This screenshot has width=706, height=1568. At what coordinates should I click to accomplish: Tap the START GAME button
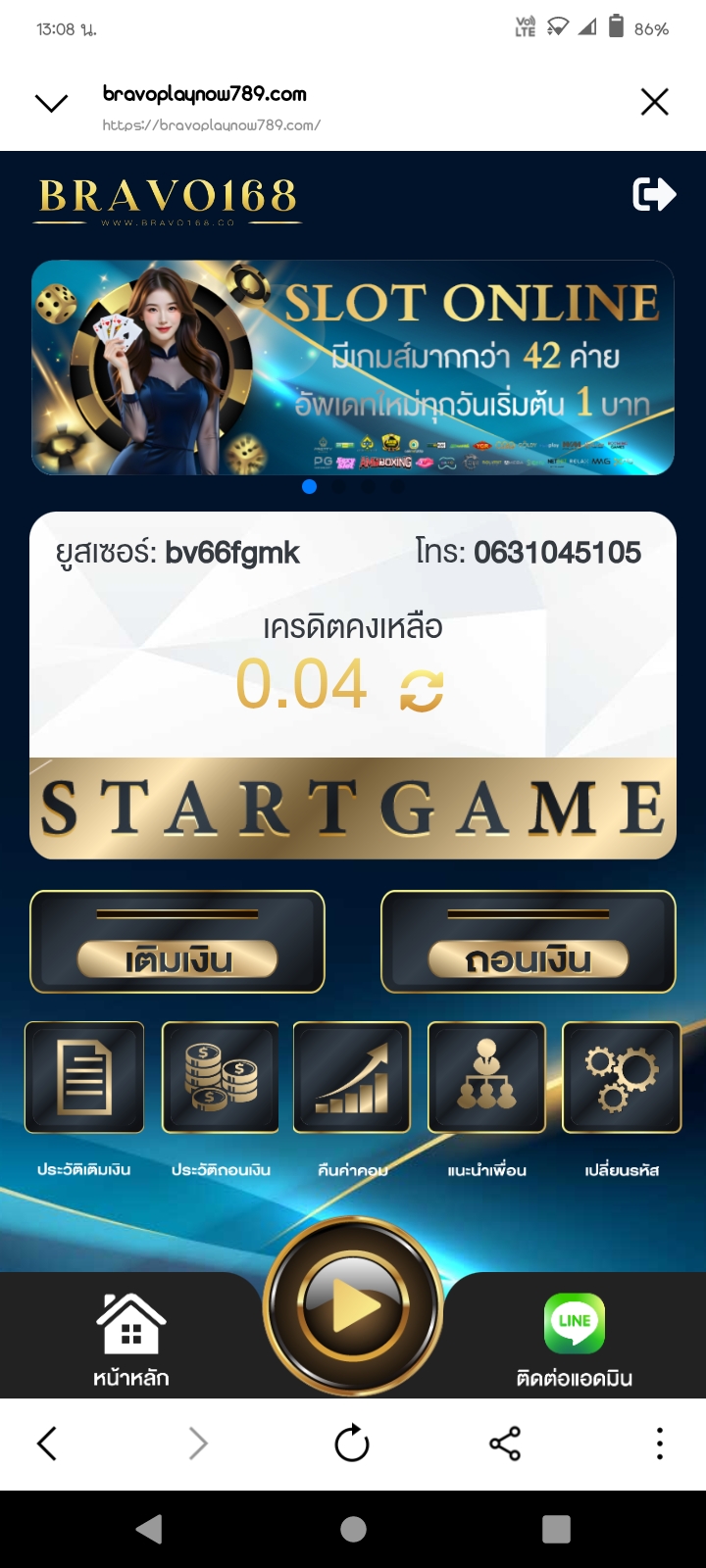(353, 808)
